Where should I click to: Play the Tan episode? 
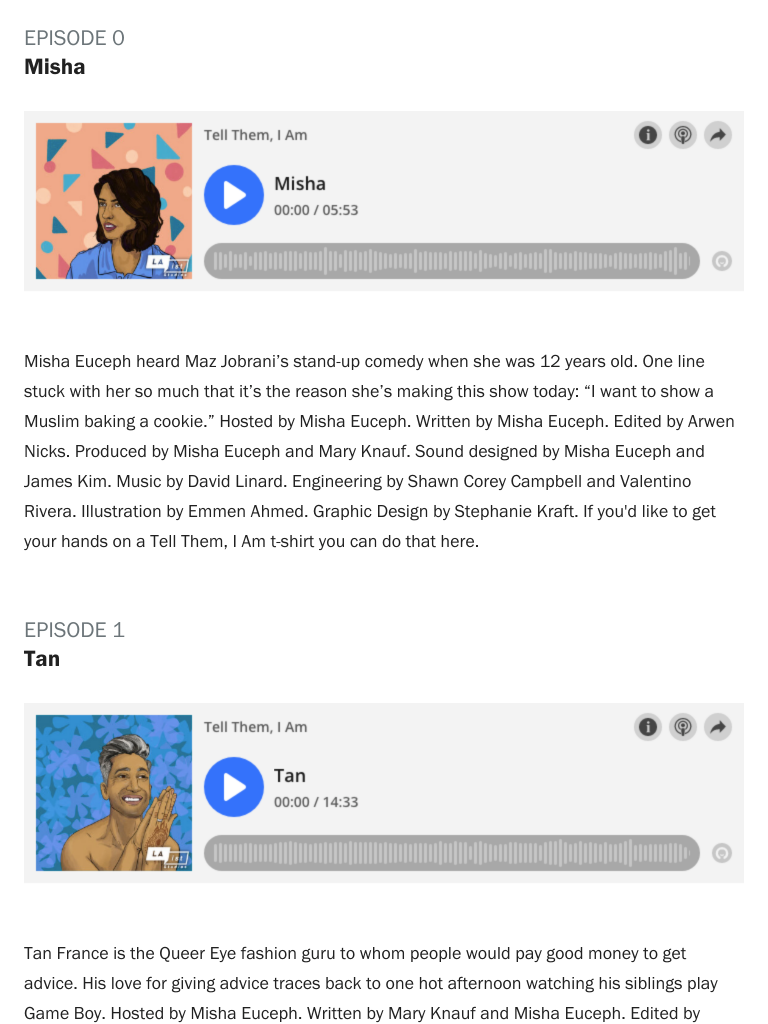click(234, 787)
